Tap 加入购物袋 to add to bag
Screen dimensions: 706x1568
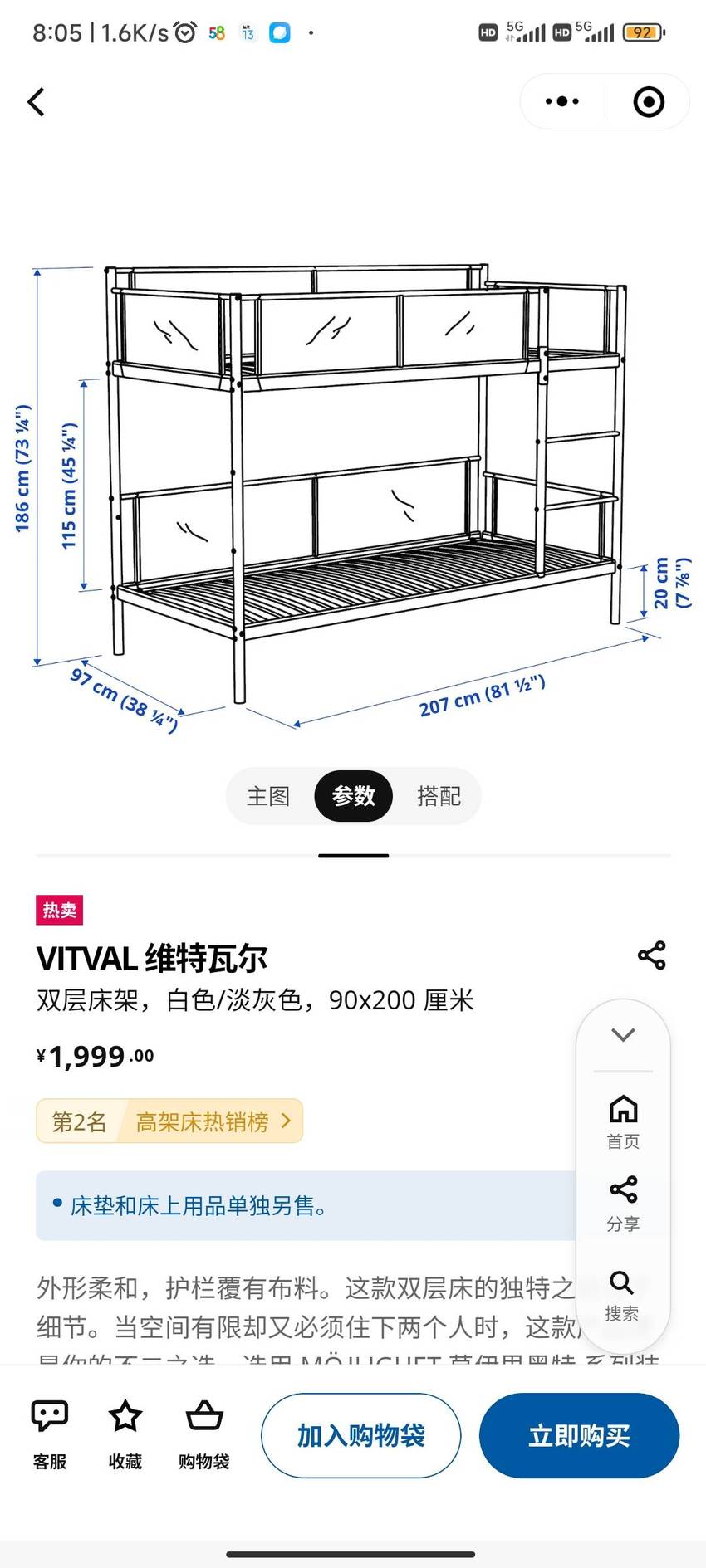(x=361, y=1435)
